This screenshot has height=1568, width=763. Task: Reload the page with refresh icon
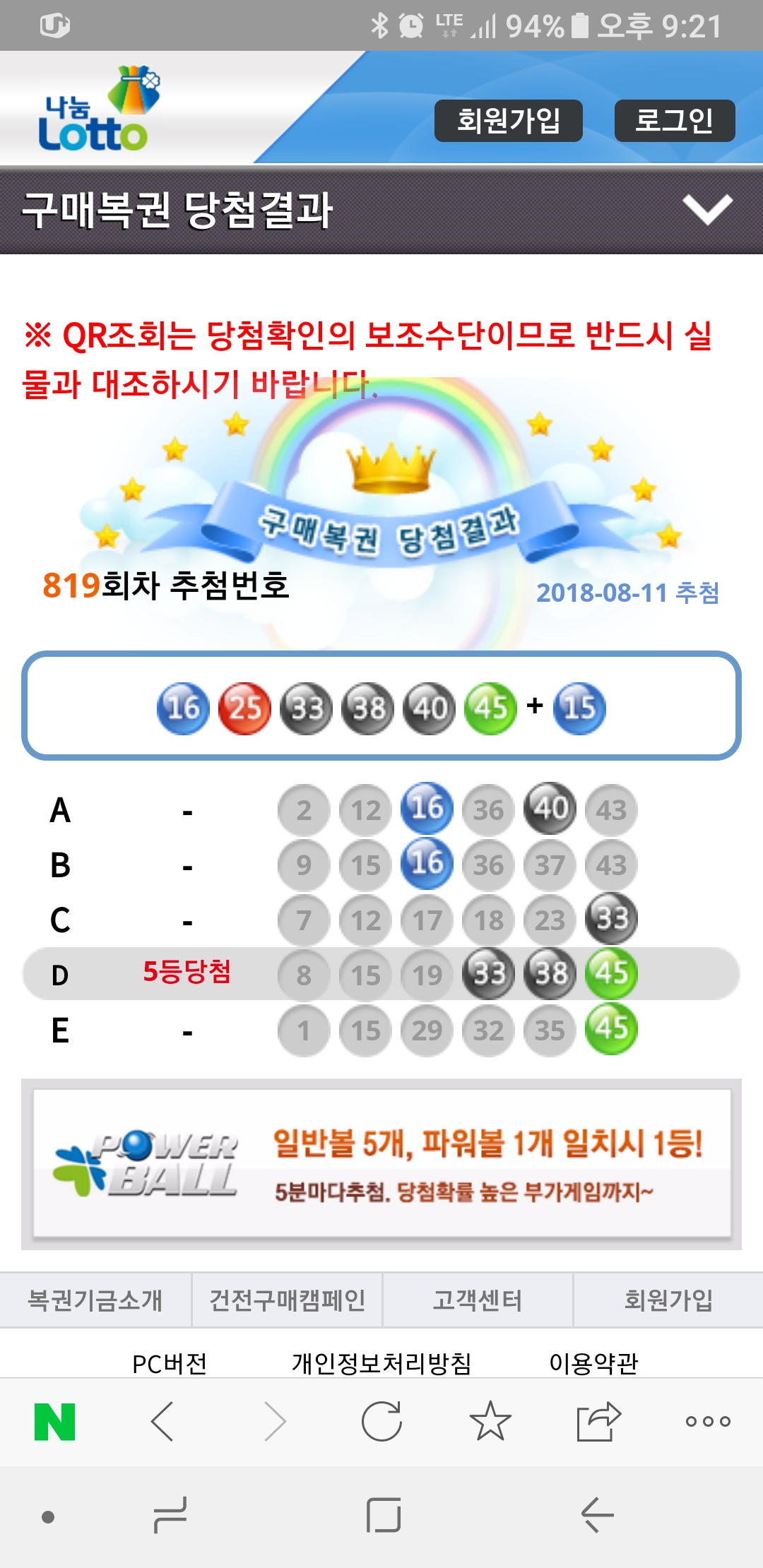pos(381,1421)
